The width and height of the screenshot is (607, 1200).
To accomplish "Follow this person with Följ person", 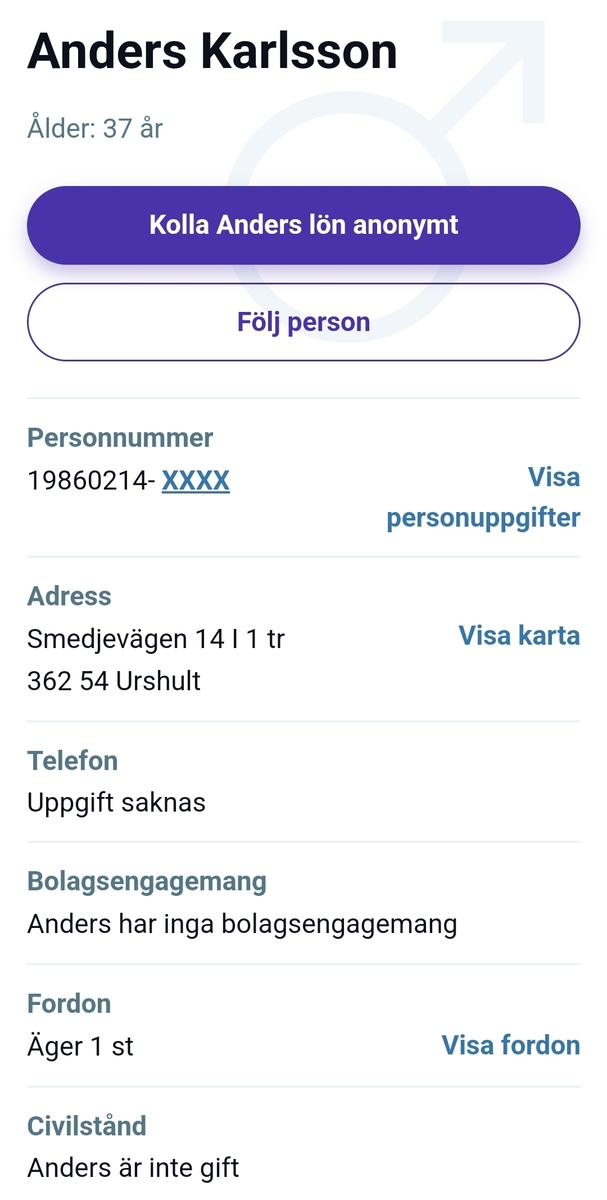I will [x=303, y=322].
